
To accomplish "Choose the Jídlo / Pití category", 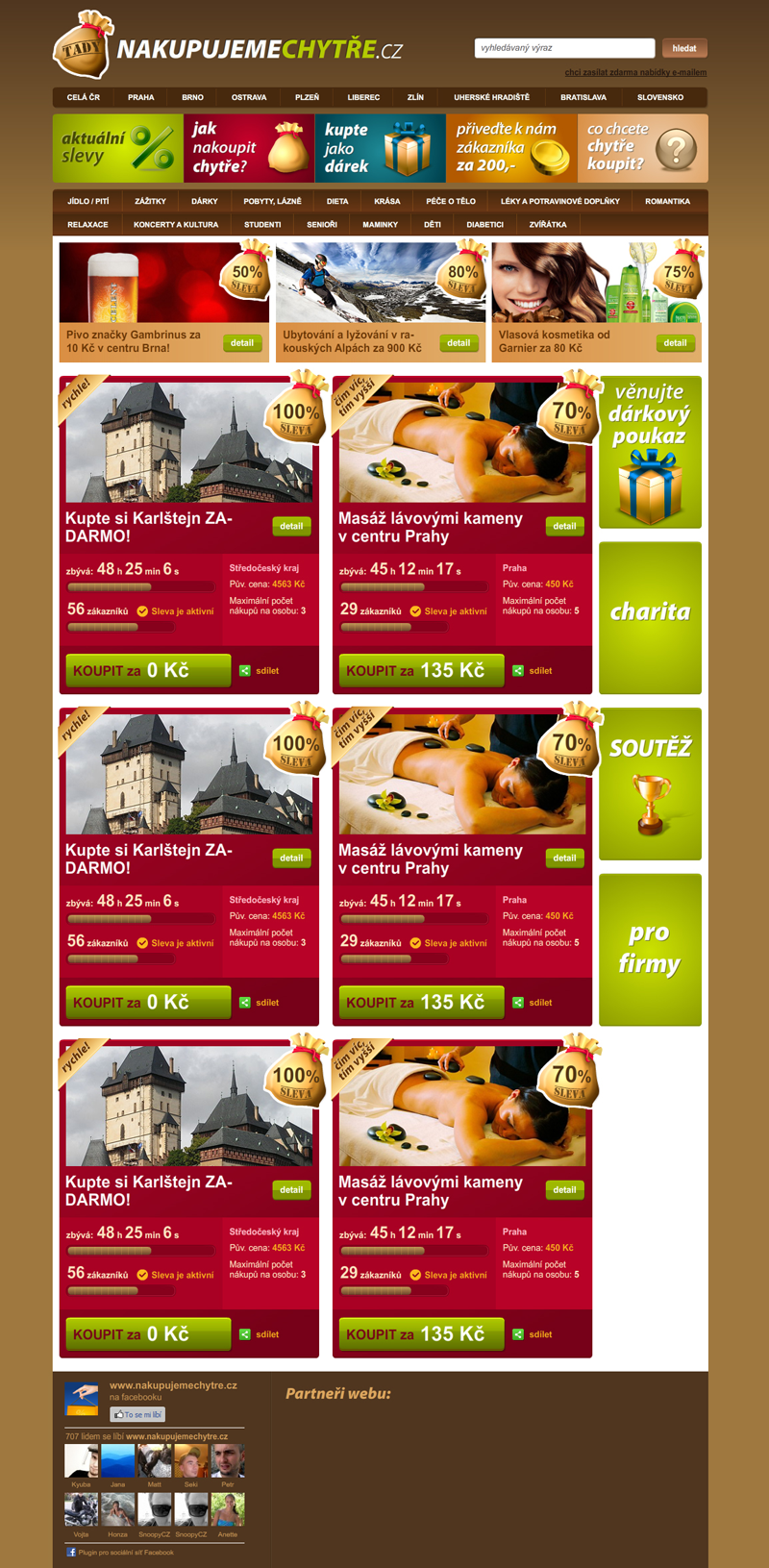I will [x=87, y=202].
